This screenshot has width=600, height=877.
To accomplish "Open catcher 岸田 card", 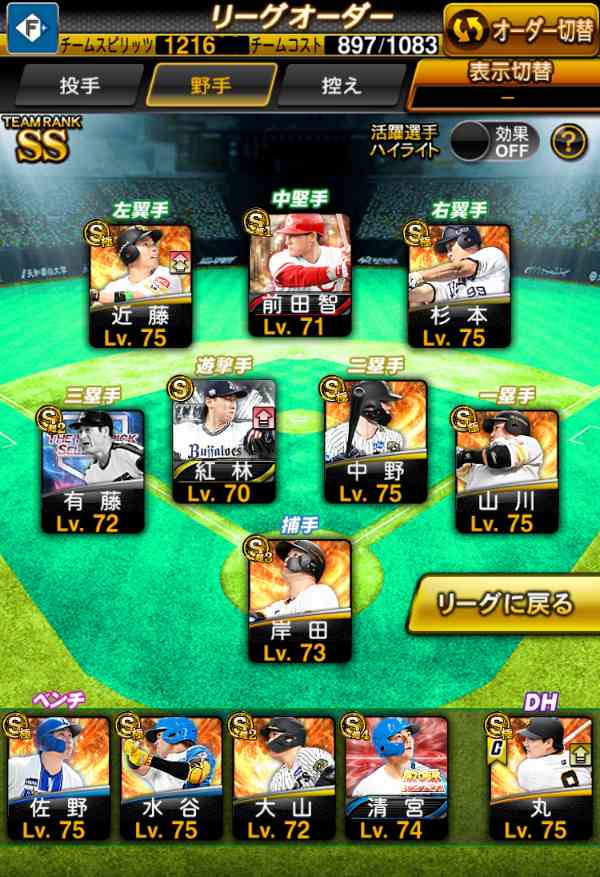I will pos(300,601).
